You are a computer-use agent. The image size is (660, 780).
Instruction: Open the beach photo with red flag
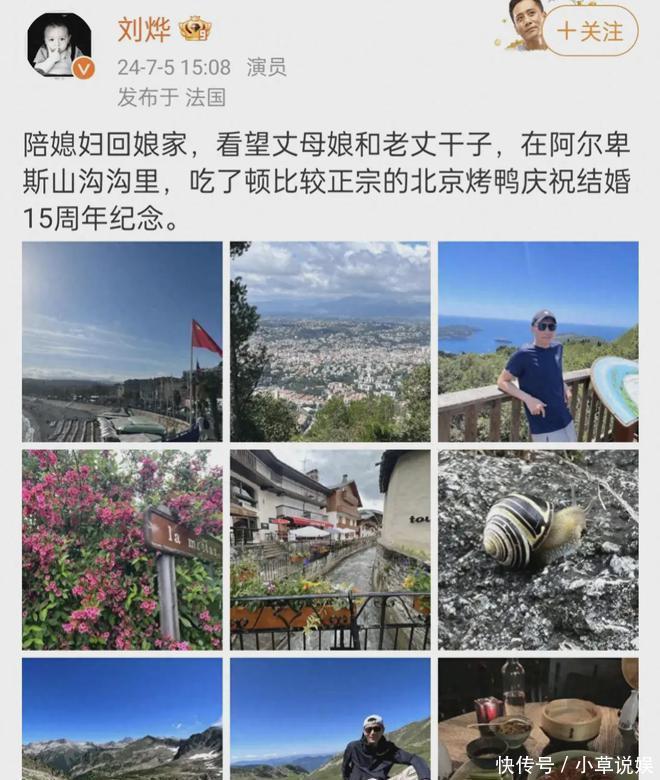pos(122,341)
